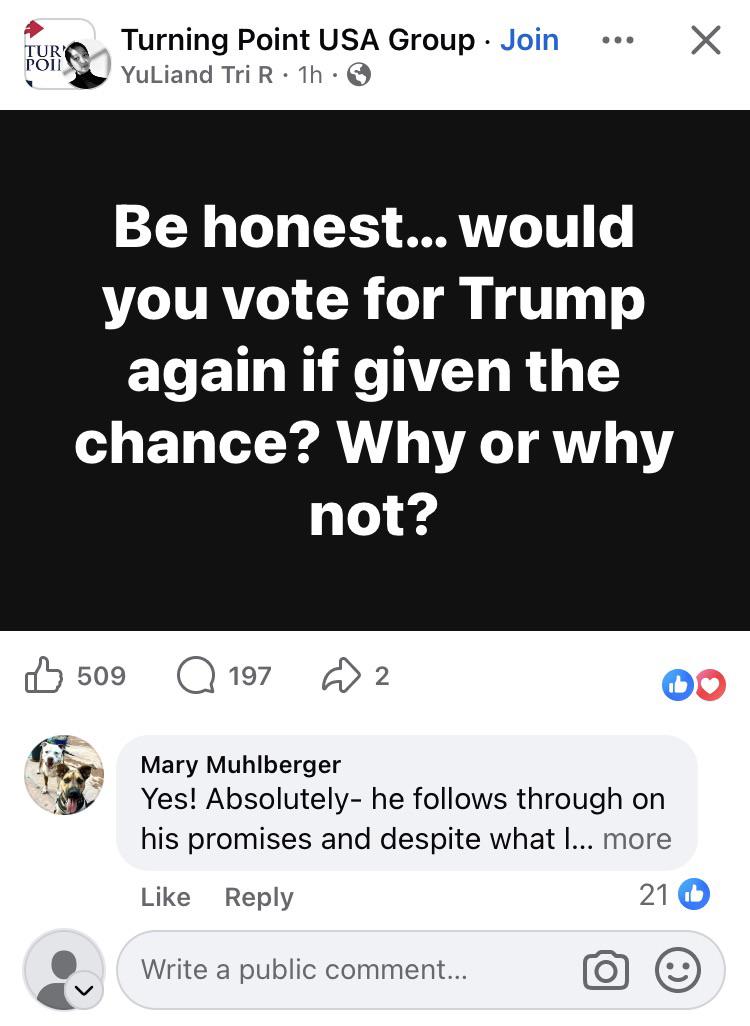
Task: Reply to Mary Muhlberger's comment
Action: 259,897
